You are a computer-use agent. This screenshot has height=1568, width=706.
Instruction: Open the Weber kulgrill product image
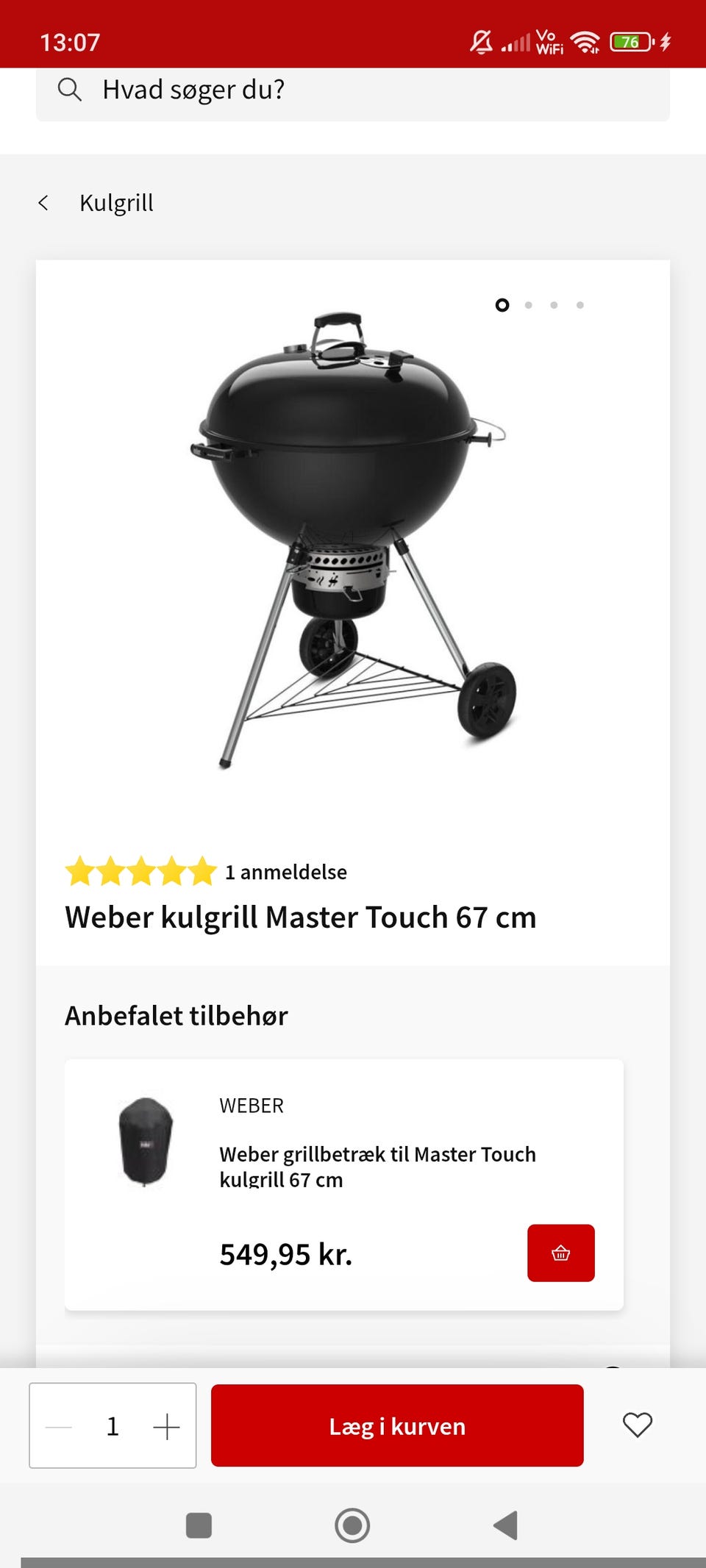click(352, 540)
